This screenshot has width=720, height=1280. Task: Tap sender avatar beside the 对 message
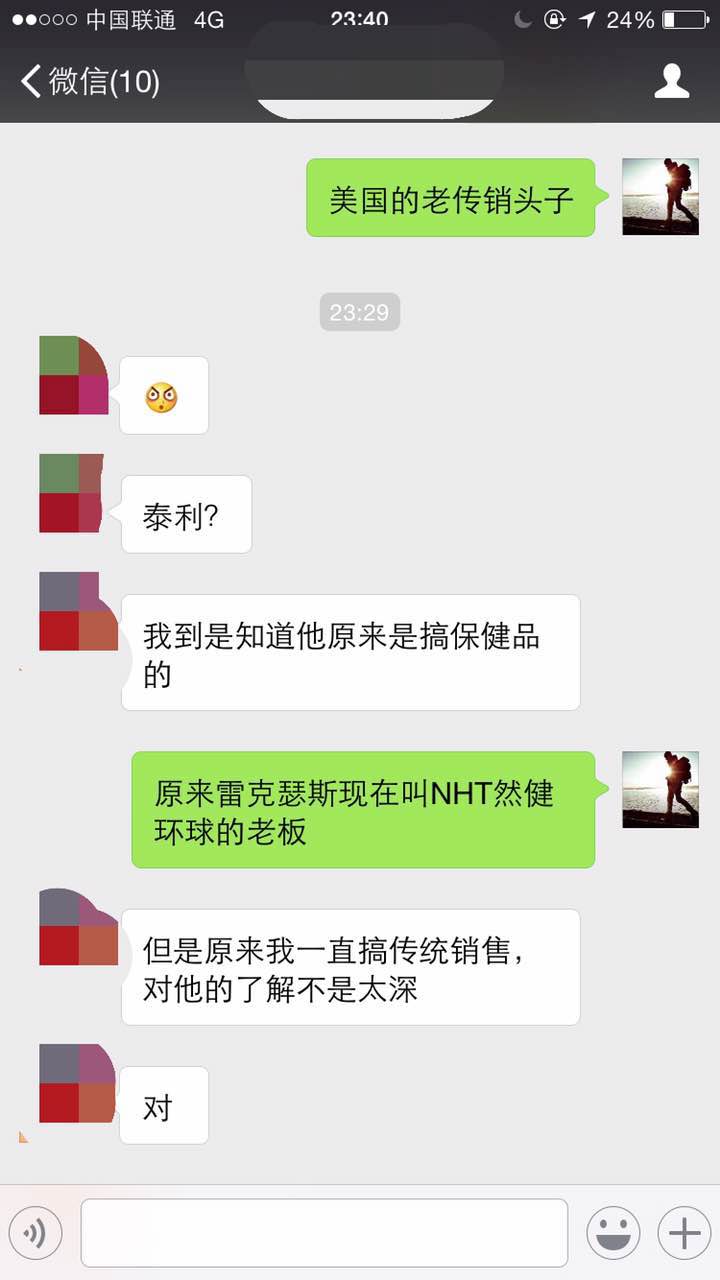tap(76, 1084)
